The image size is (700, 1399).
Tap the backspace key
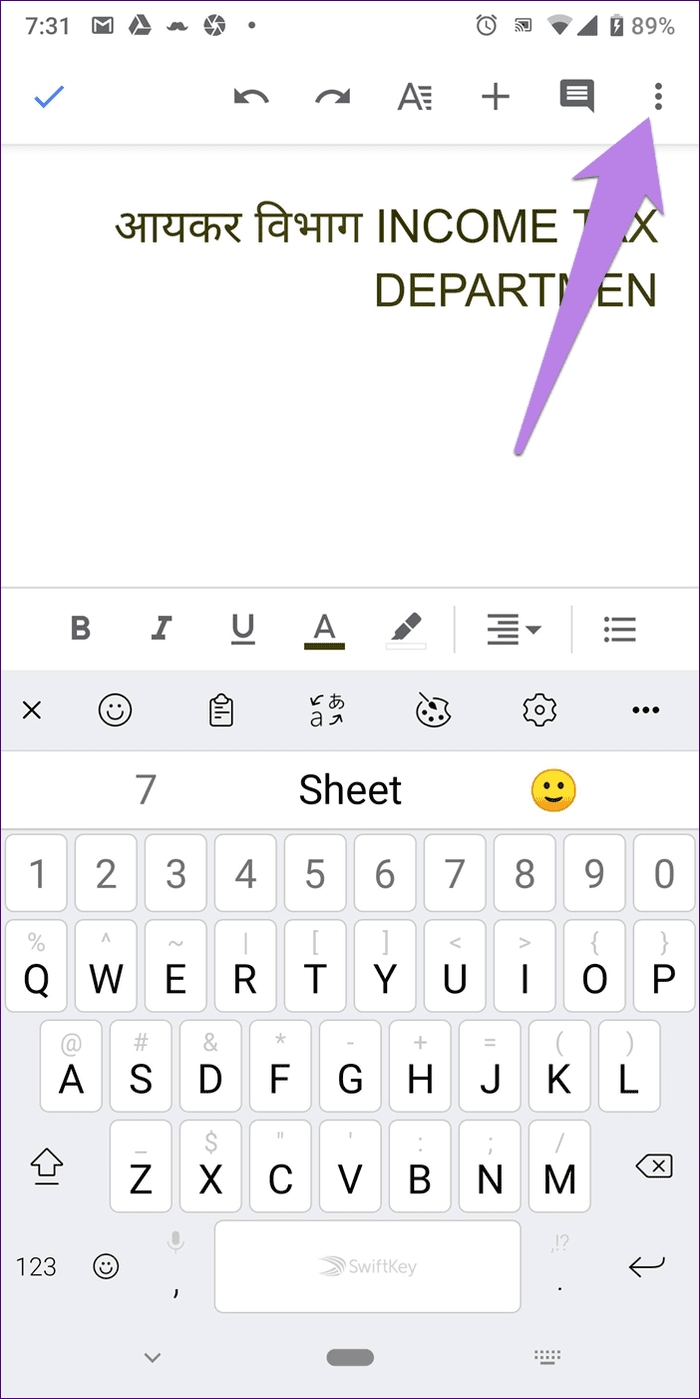[x=653, y=1165]
